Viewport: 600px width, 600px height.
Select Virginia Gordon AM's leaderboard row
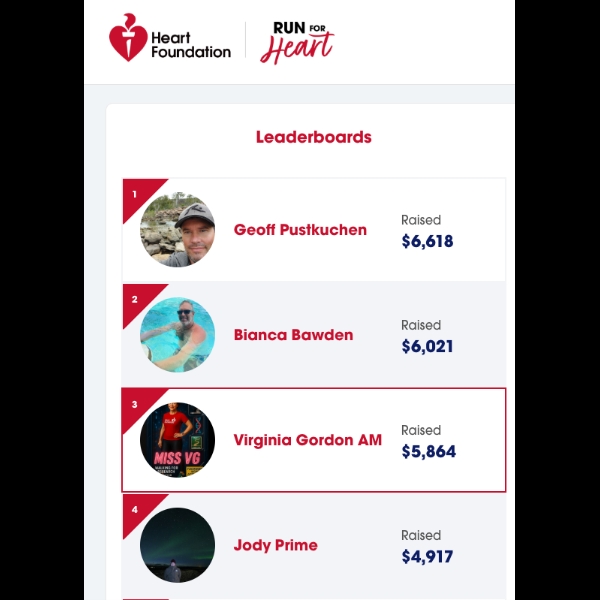point(307,440)
